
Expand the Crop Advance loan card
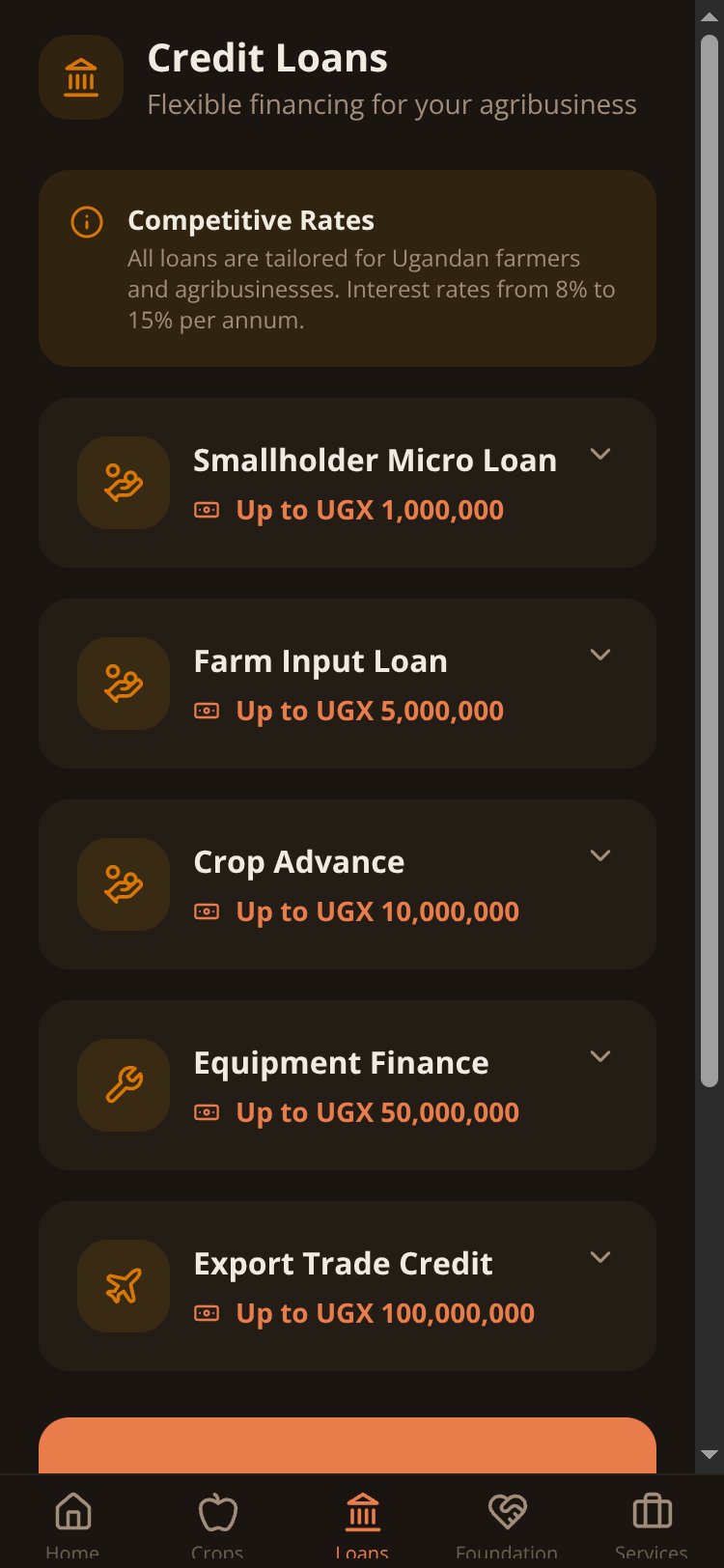pyautogui.click(x=348, y=884)
